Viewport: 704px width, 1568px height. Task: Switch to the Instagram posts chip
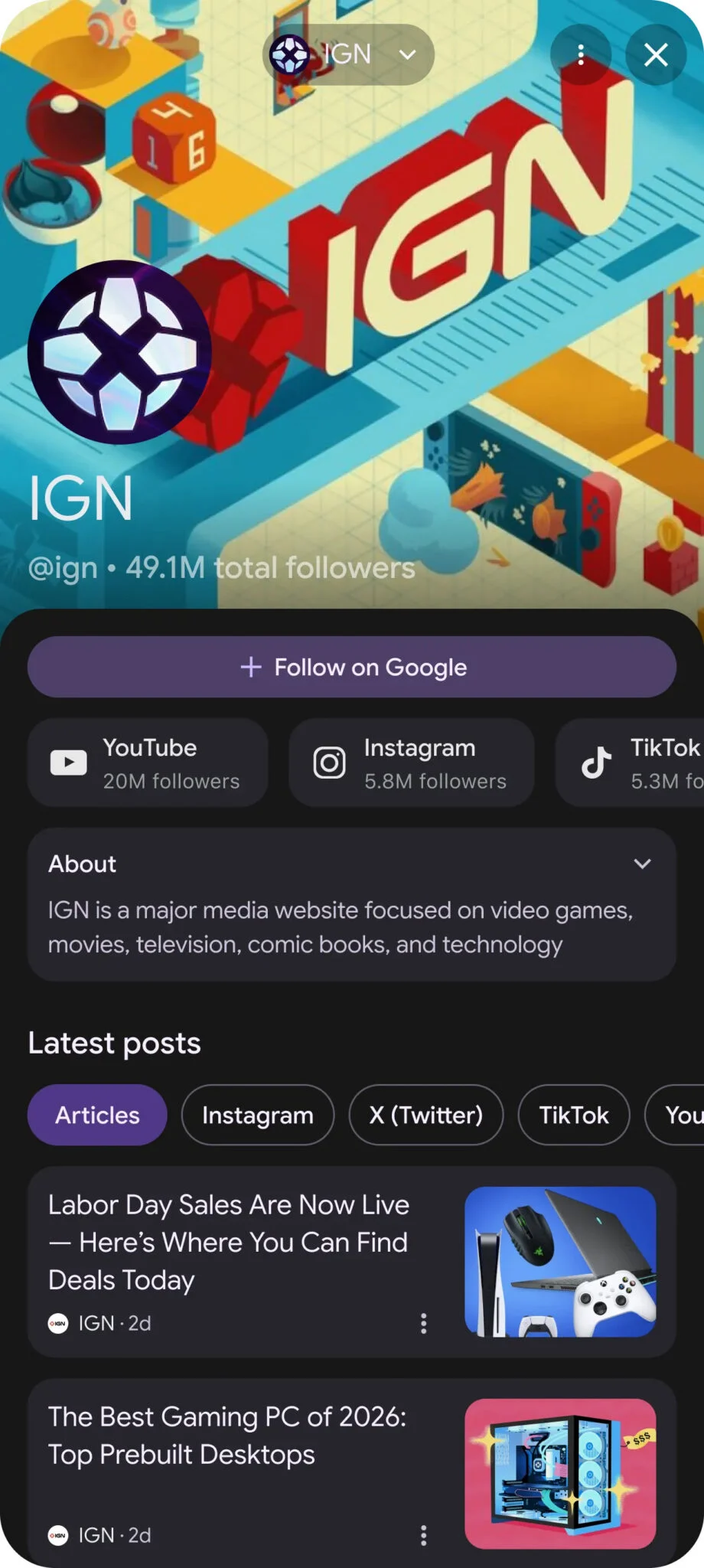click(258, 1115)
